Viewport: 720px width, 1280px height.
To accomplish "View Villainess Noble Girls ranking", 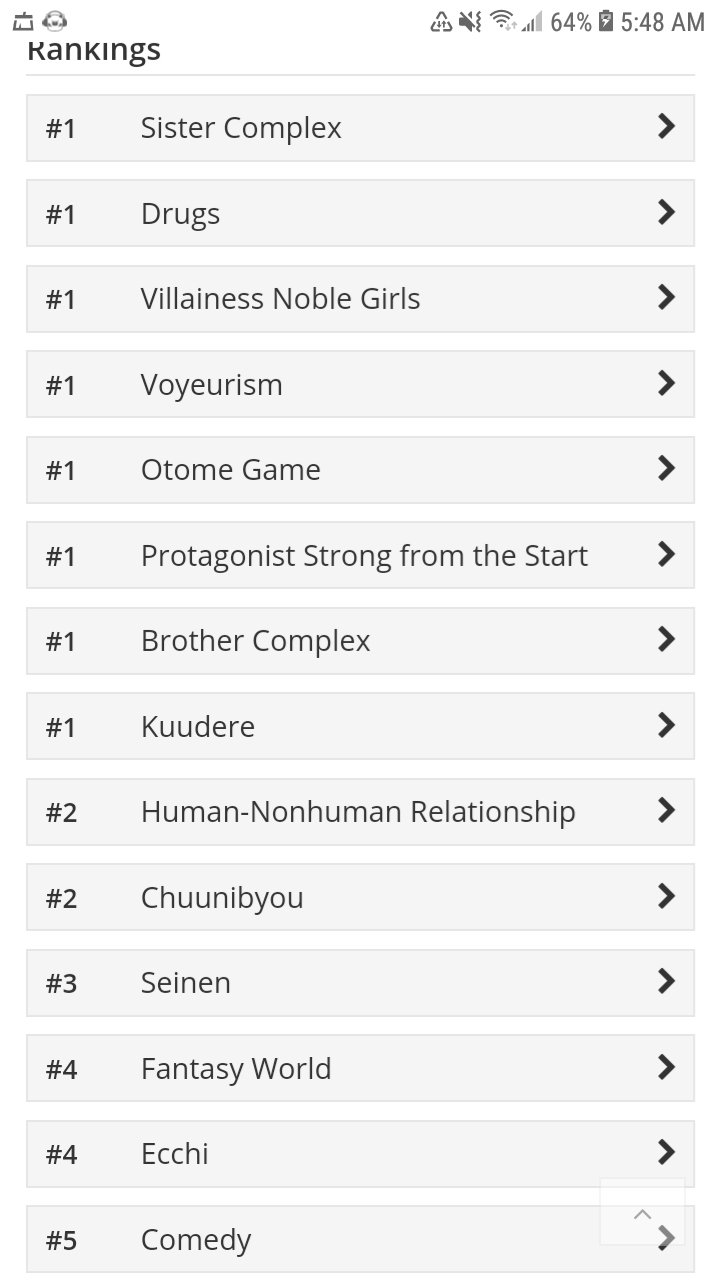I will (360, 299).
